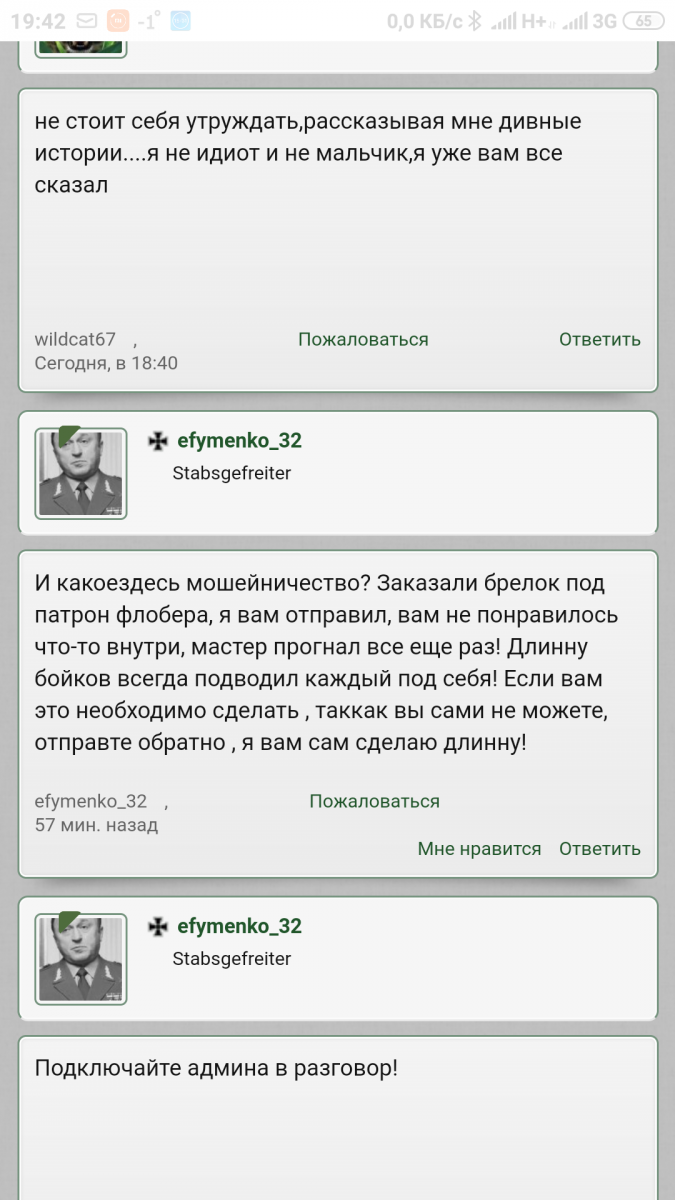
Task: Reply to the wildcat67 post
Action: (599, 339)
